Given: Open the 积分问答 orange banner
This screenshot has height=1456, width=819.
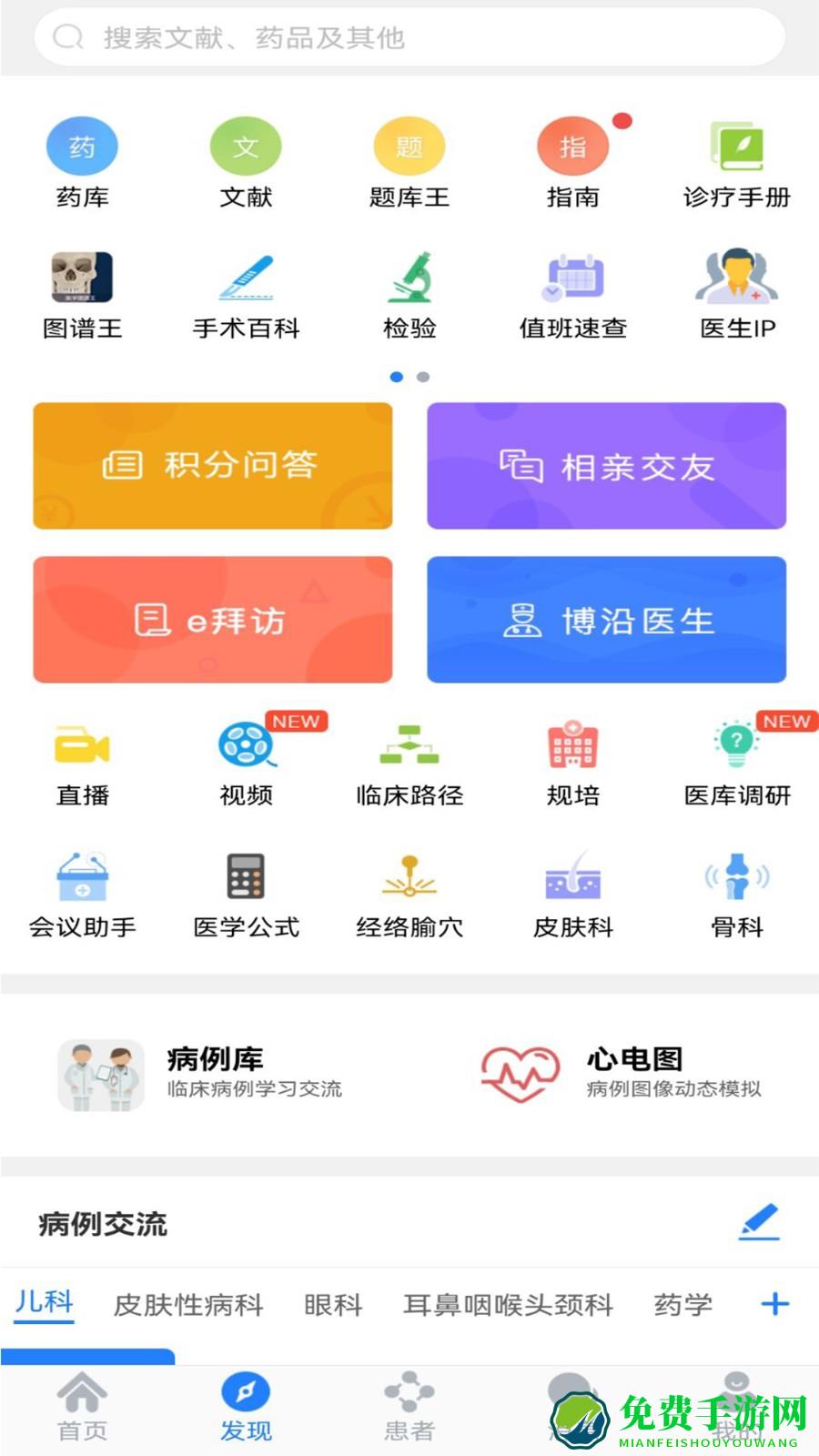Looking at the screenshot, I should [211, 464].
